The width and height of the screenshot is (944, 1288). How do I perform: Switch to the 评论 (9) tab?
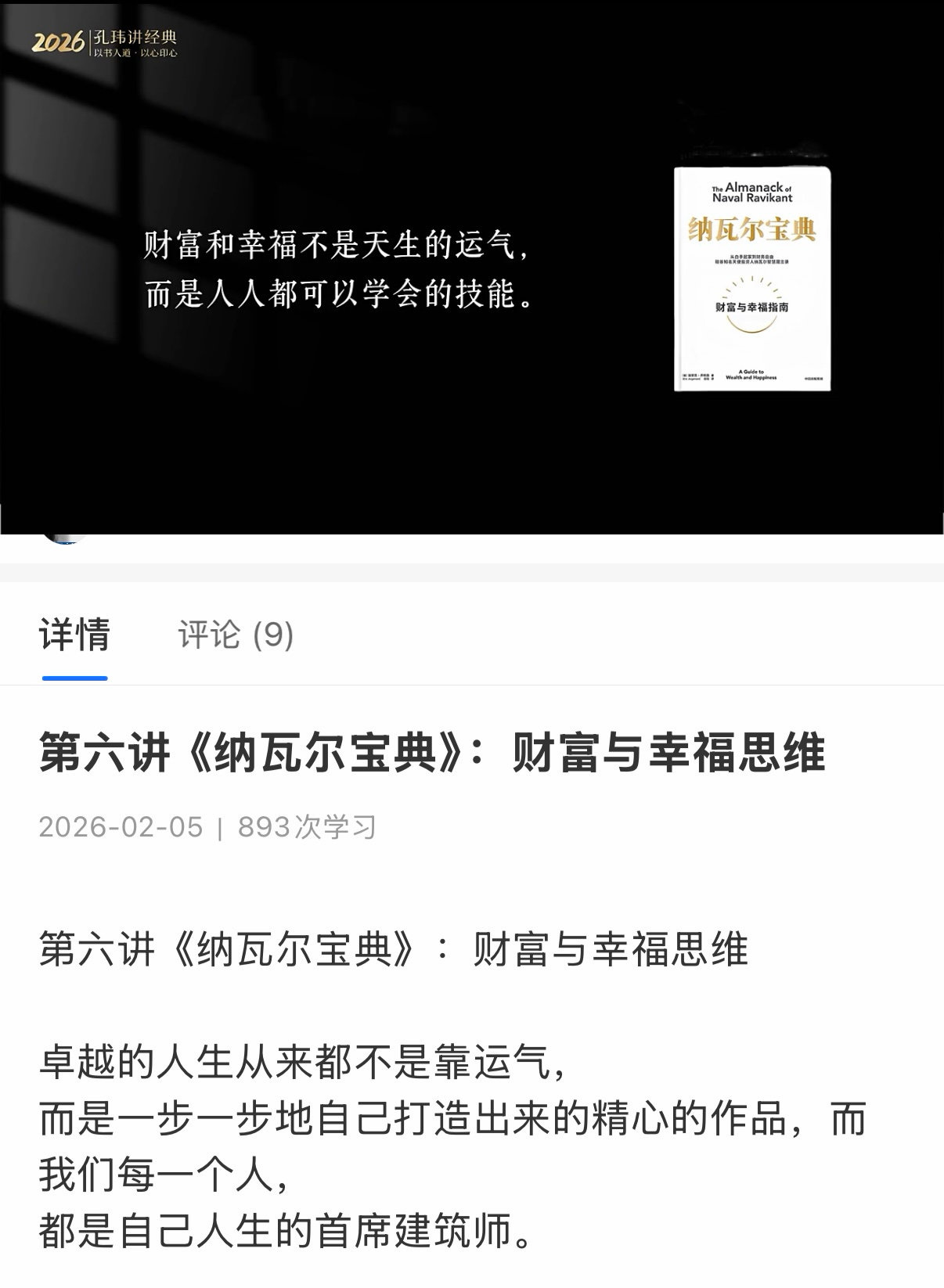click(236, 635)
